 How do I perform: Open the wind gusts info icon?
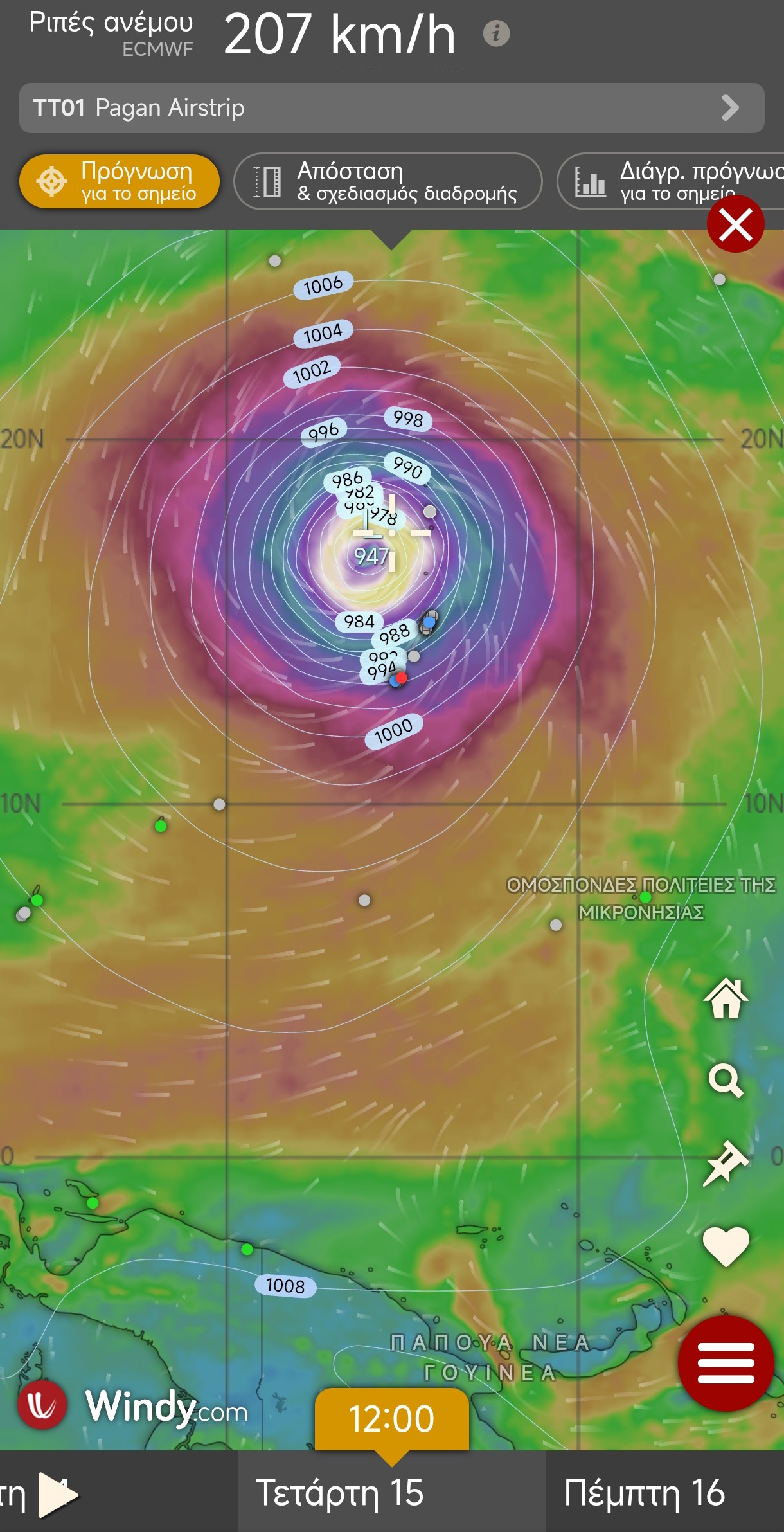[496, 33]
